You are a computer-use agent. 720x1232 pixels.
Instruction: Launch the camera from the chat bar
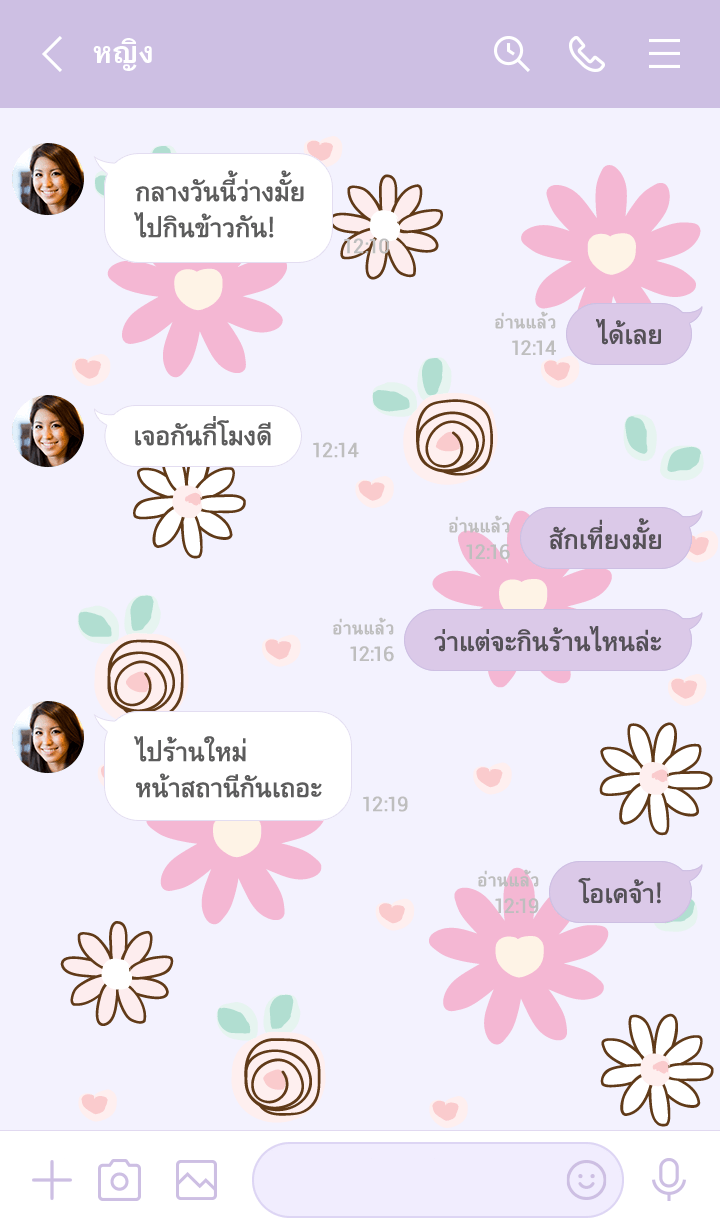tap(119, 1180)
